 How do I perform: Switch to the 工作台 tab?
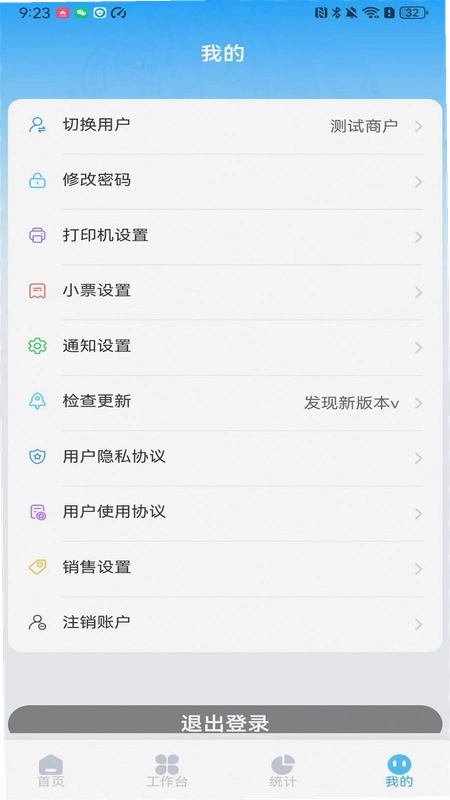[x=167, y=771]
